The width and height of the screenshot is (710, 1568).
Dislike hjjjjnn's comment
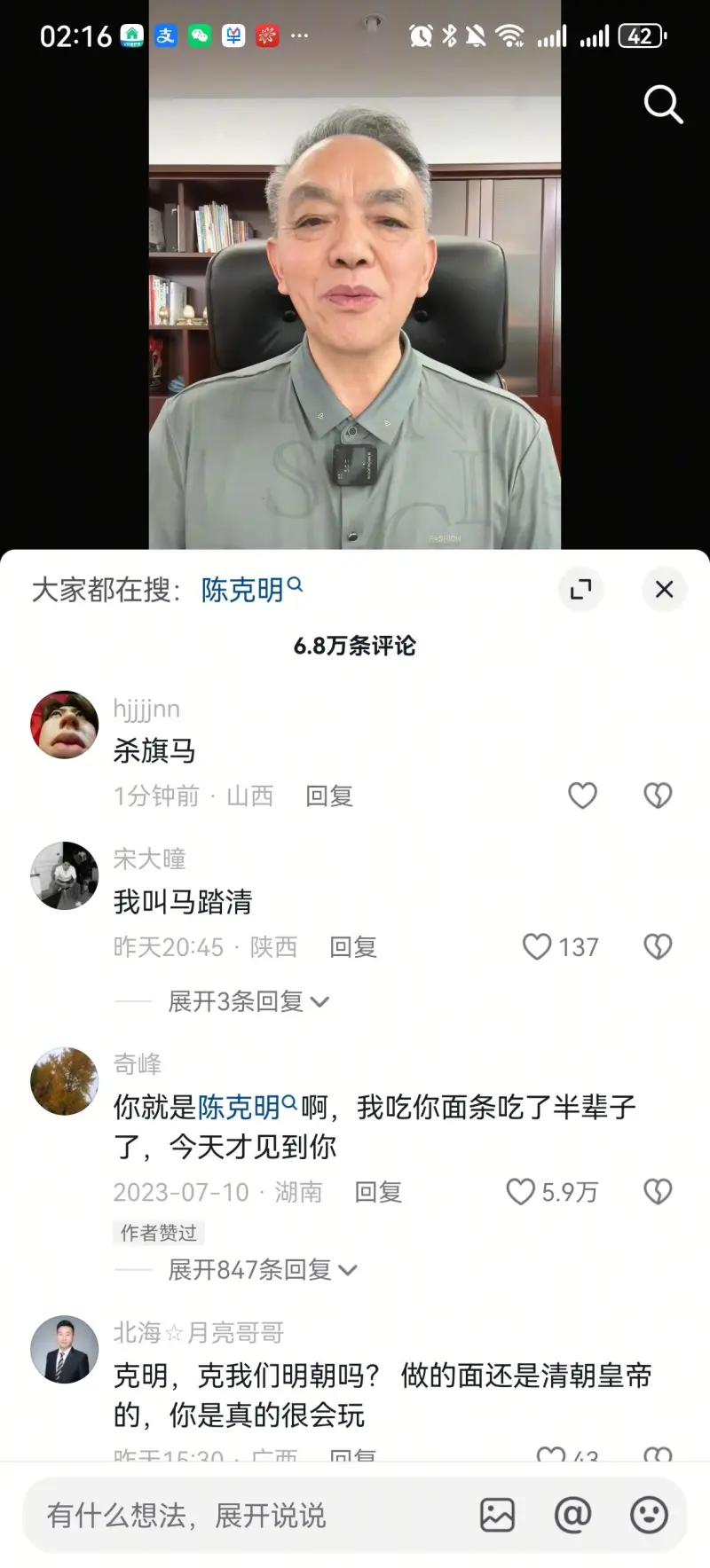658,796
